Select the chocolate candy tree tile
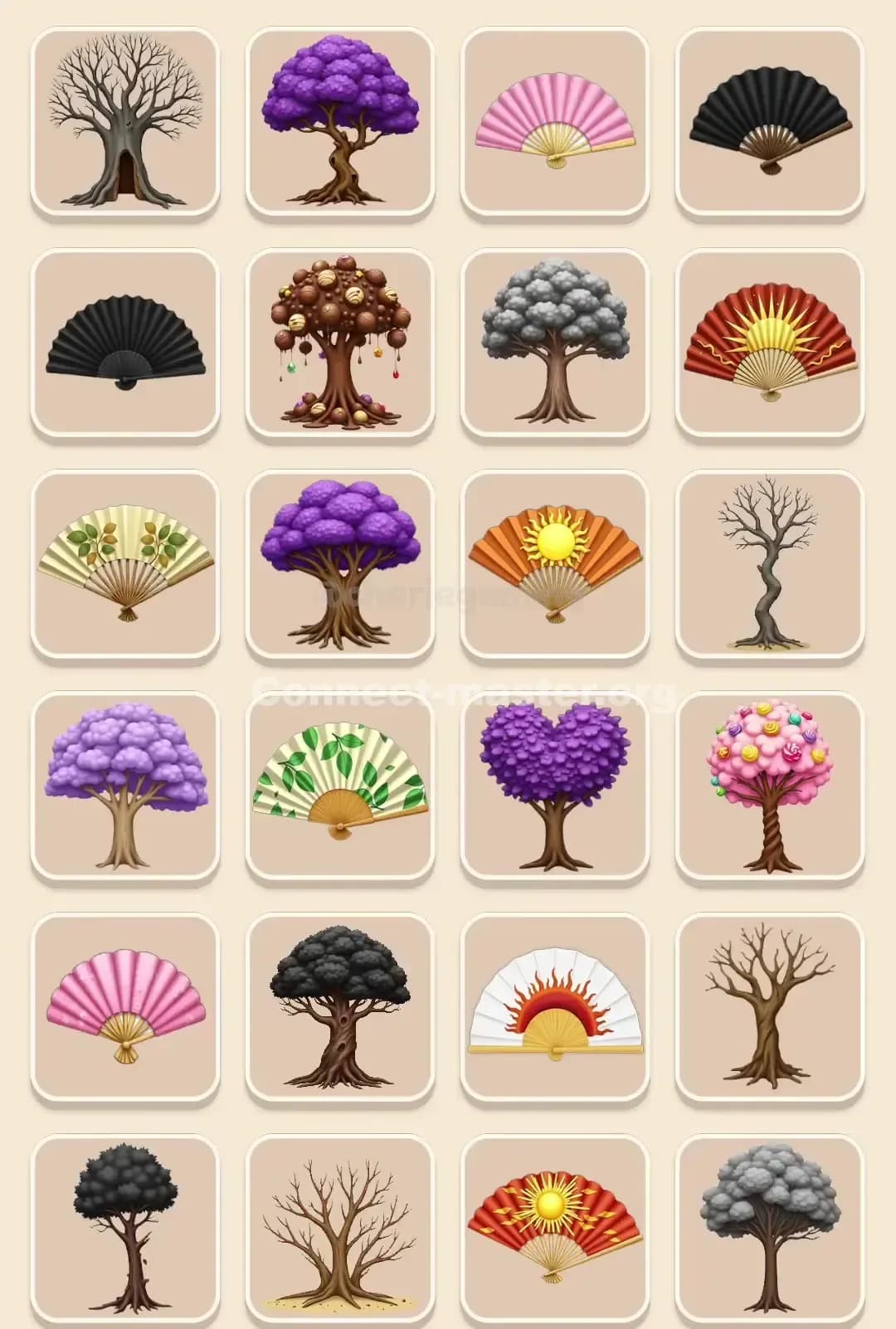The image size is (896, 1329). (340, 343)
